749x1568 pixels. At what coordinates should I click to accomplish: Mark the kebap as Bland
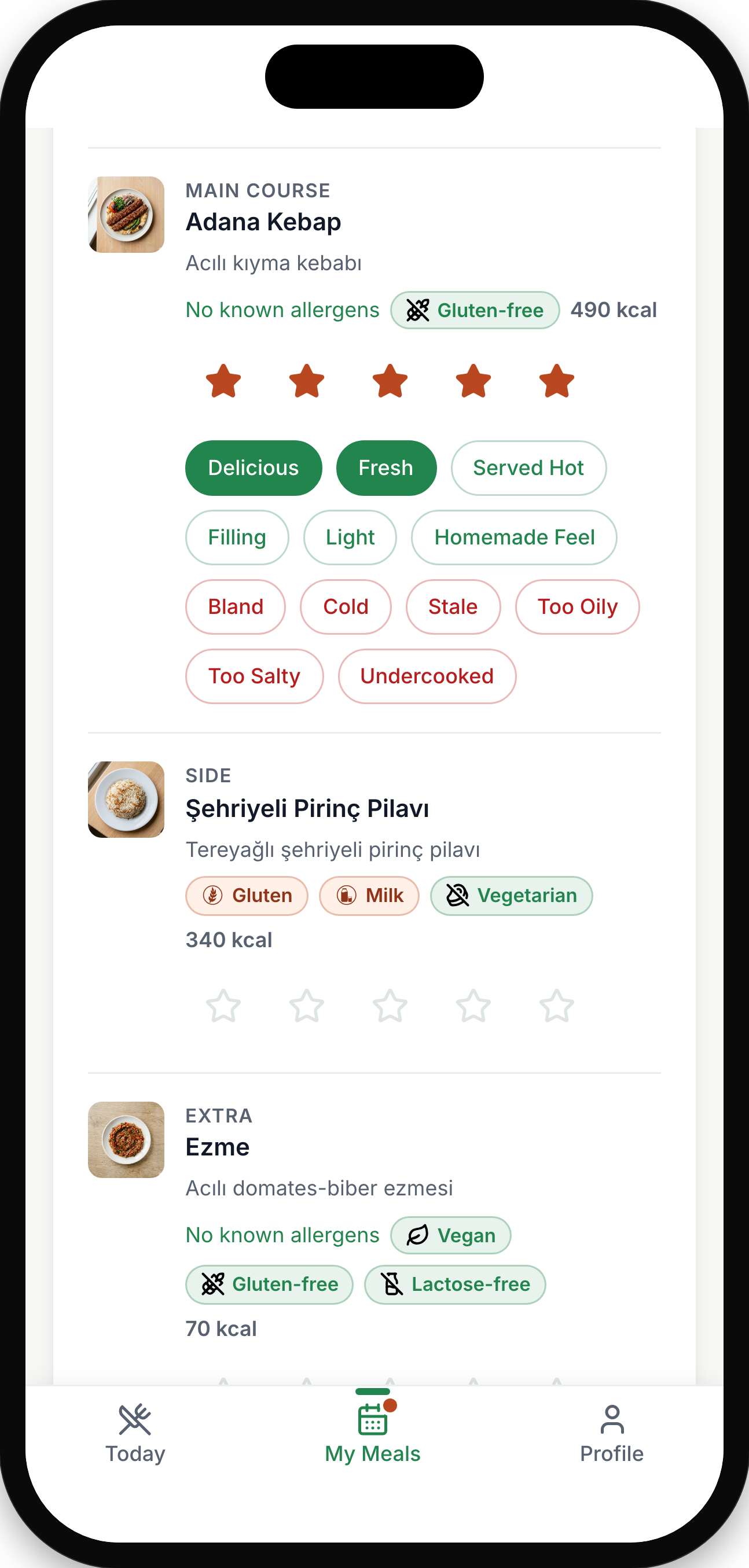click(x=235, y=606)
